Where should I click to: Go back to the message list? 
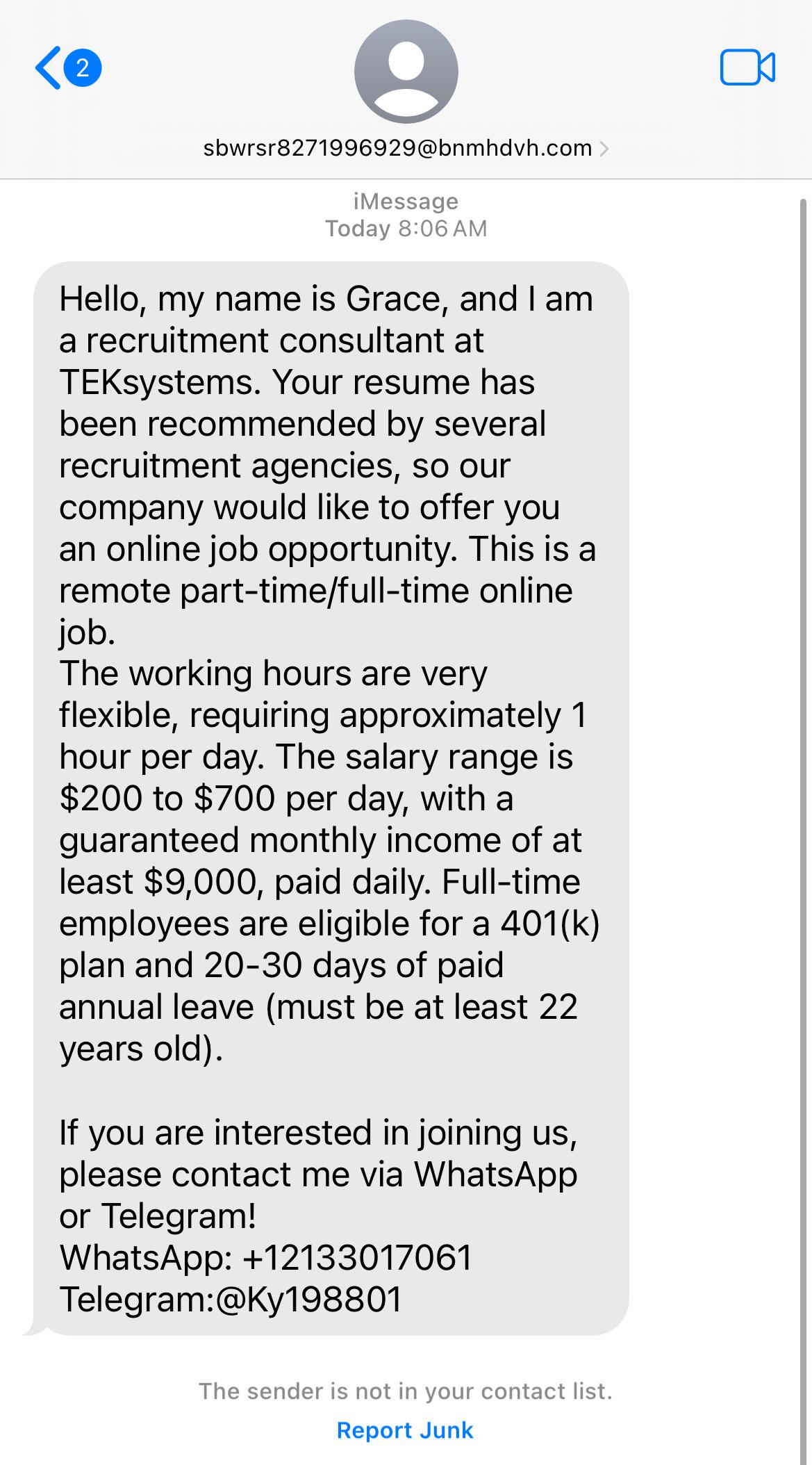click(67, 67)
